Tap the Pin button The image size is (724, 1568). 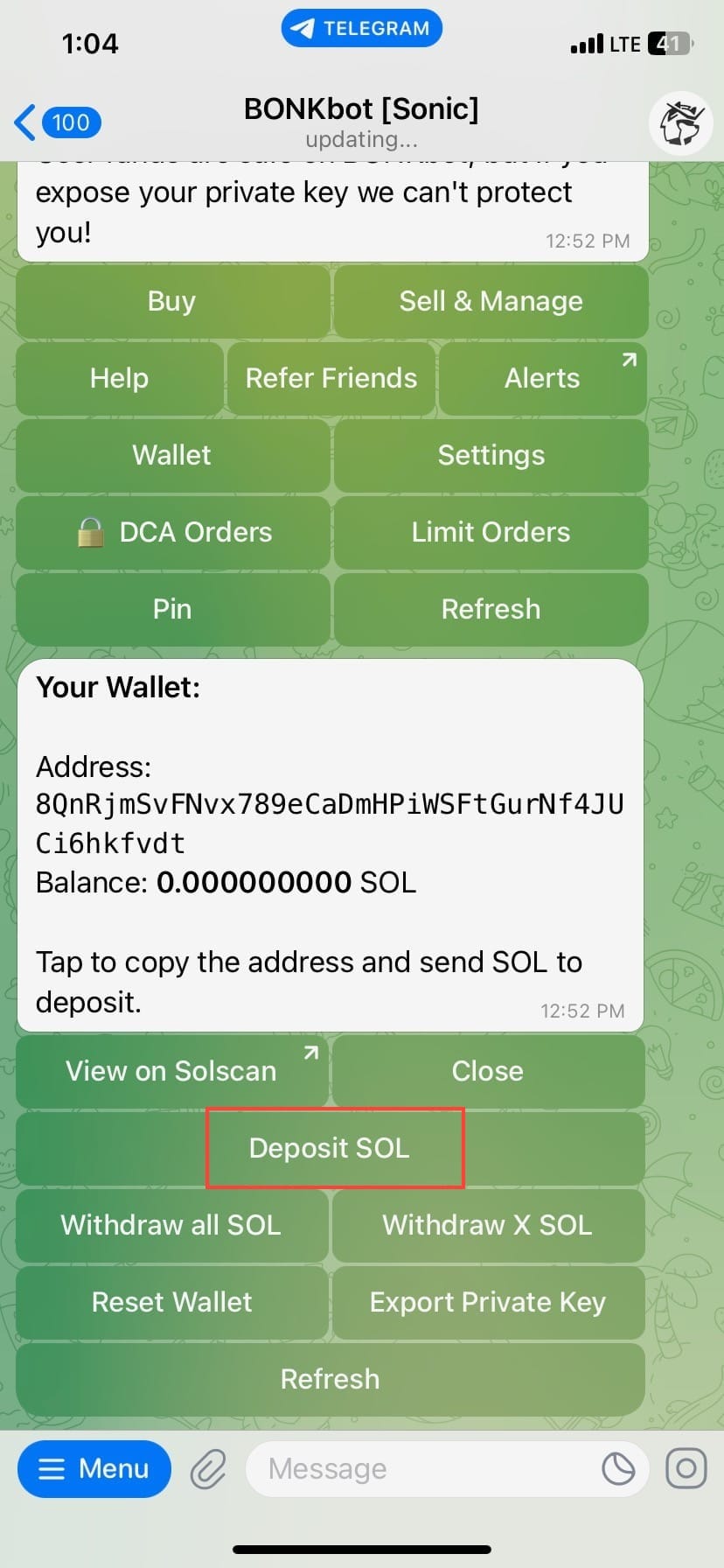172,609
